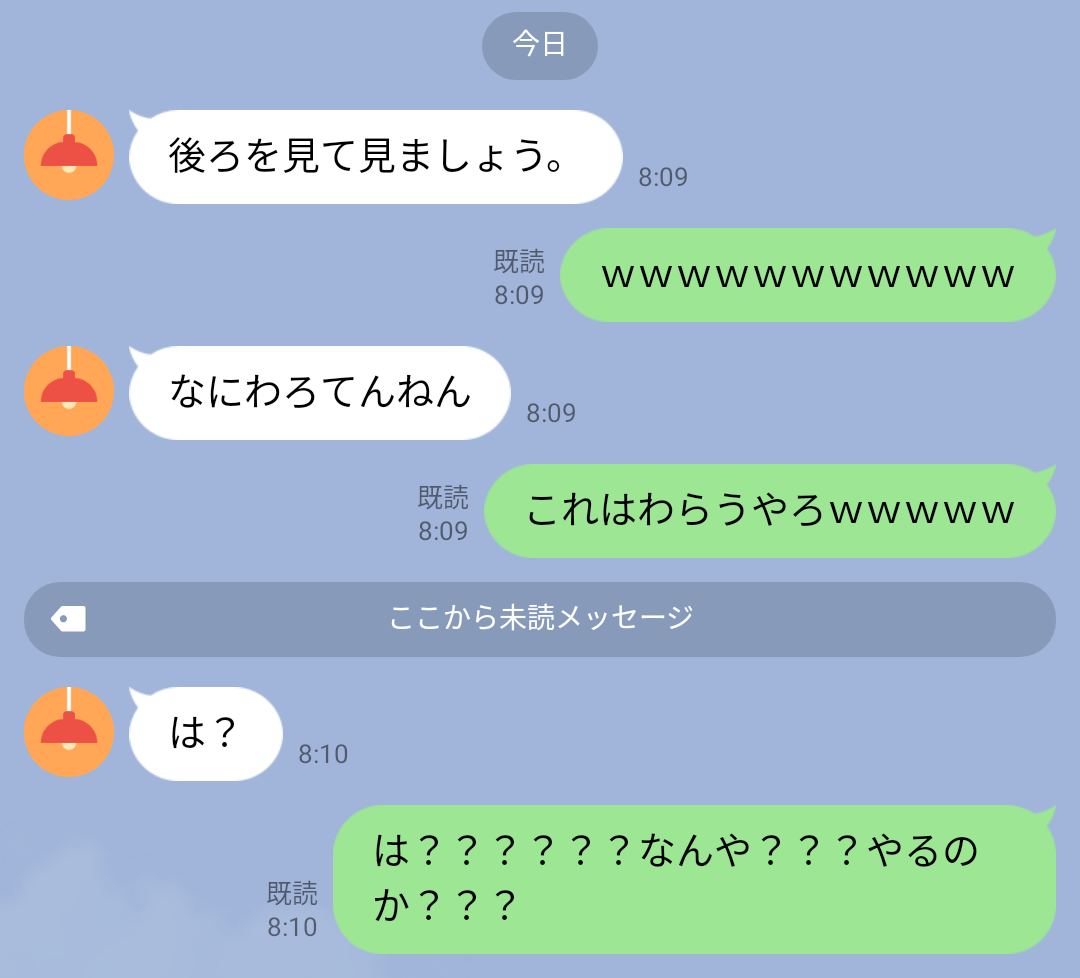Tap the profile icon next to なにわろてんねん
This screenshot has height=978, width=1080.
tap(69, 391)
